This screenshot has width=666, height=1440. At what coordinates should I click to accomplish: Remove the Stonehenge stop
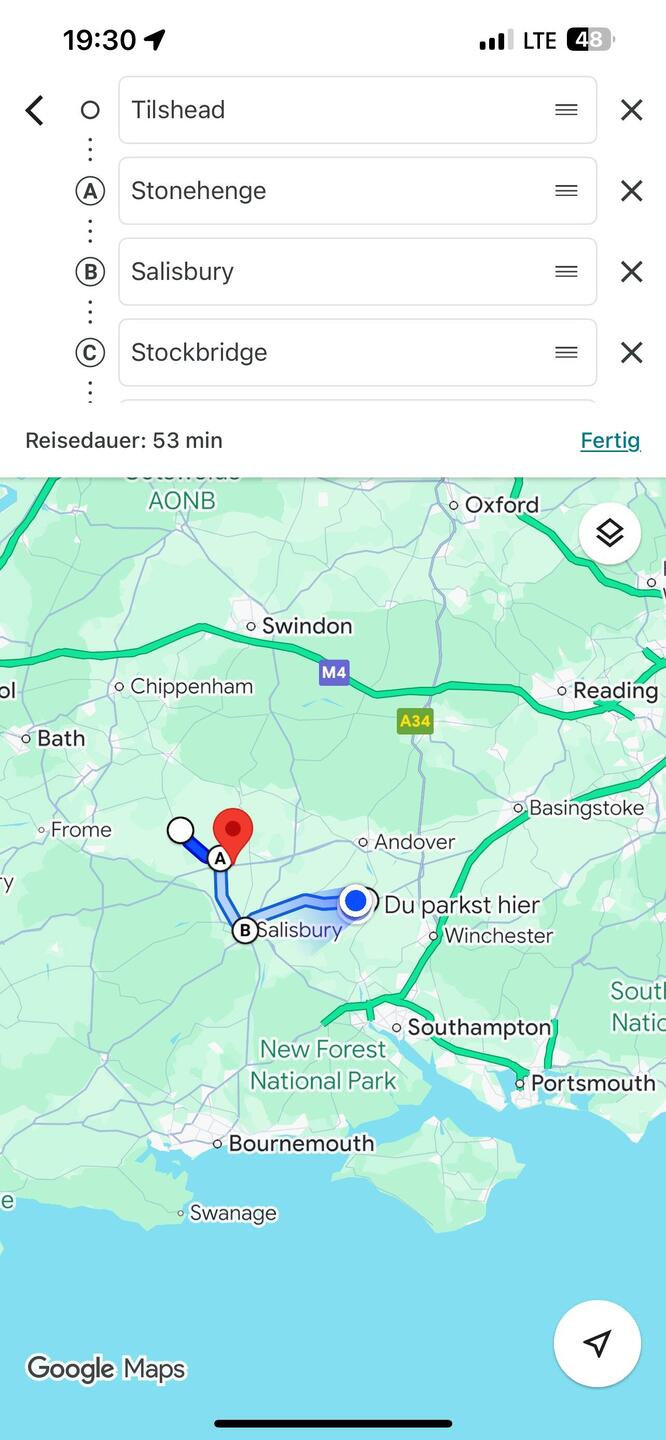[x=631, y=191]
